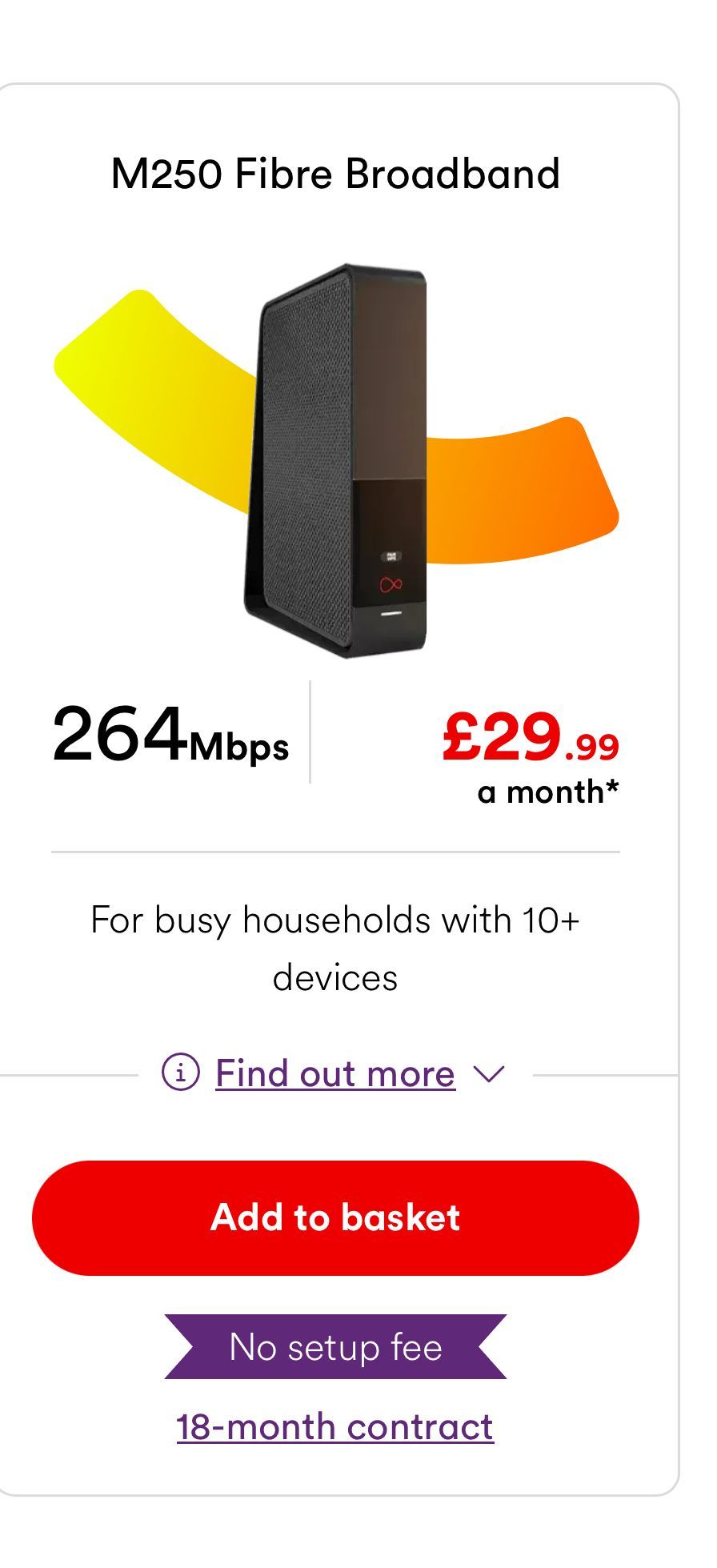
Task: Expand the Find out more section
Action: click(x=334, y=1073)
